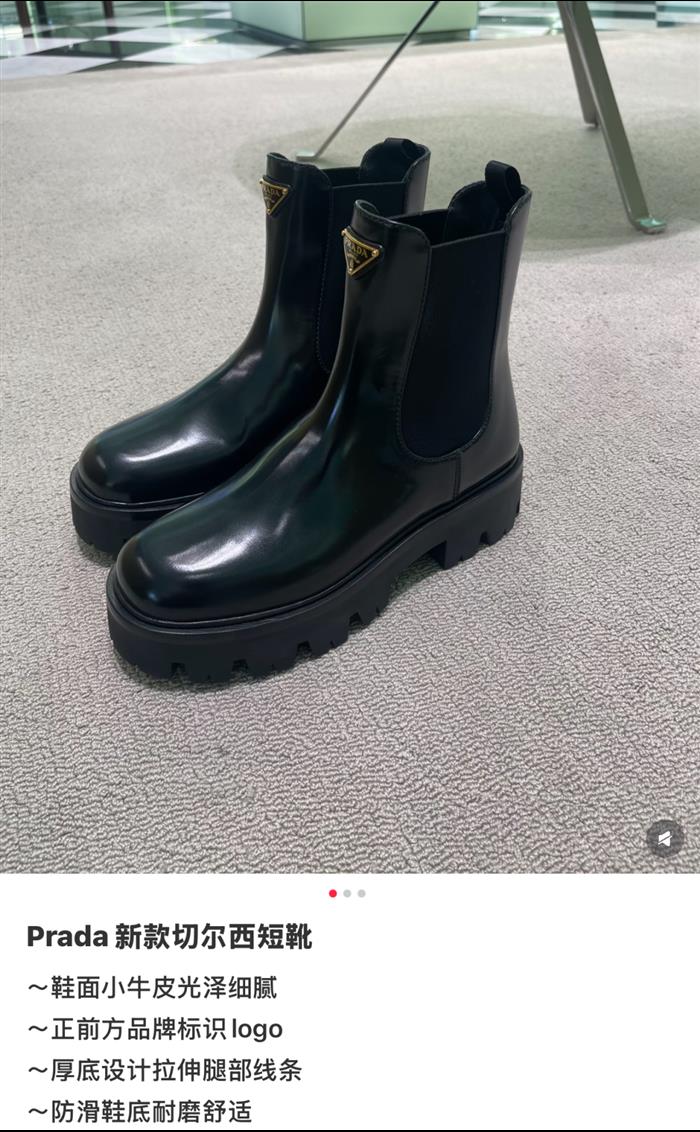Unmute the sound on the boots photo
The image size is (700, 1132).
665,838
